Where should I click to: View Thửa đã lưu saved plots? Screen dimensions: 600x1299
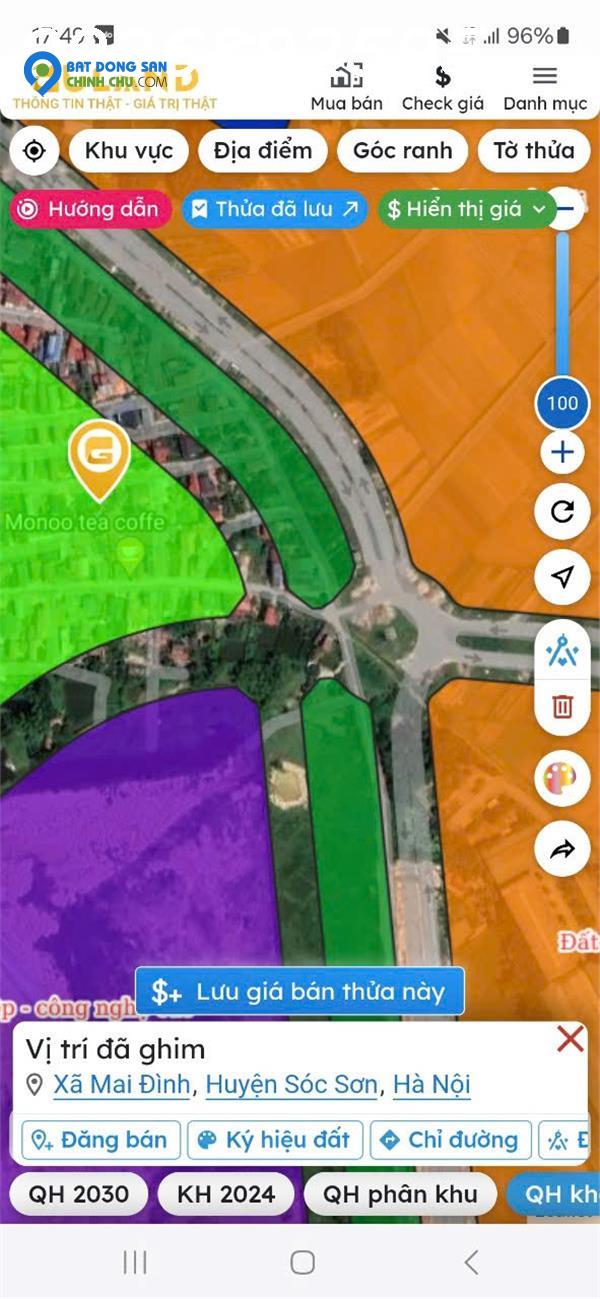[274, 209]
